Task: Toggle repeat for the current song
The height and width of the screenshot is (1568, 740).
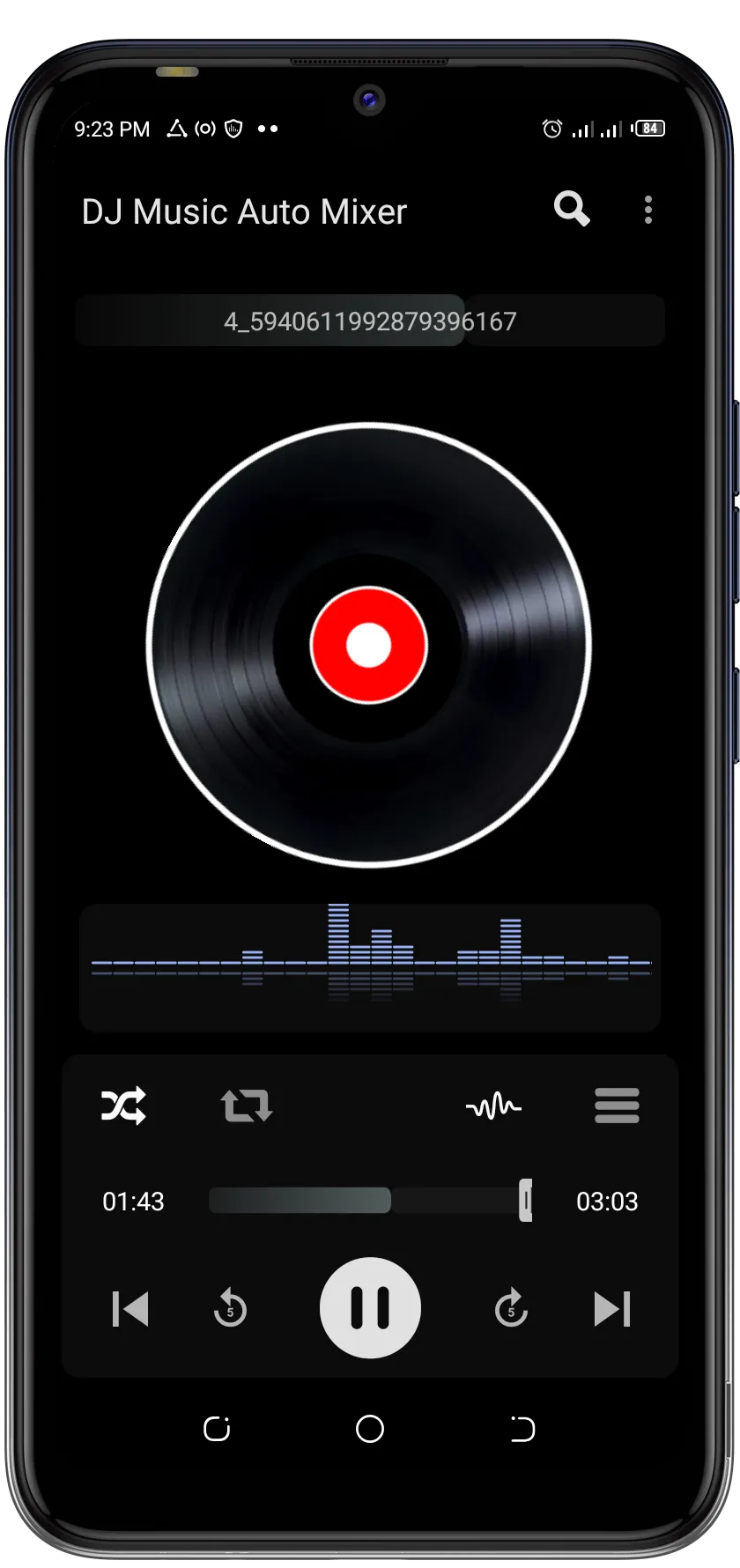Action: point(246,1107)
